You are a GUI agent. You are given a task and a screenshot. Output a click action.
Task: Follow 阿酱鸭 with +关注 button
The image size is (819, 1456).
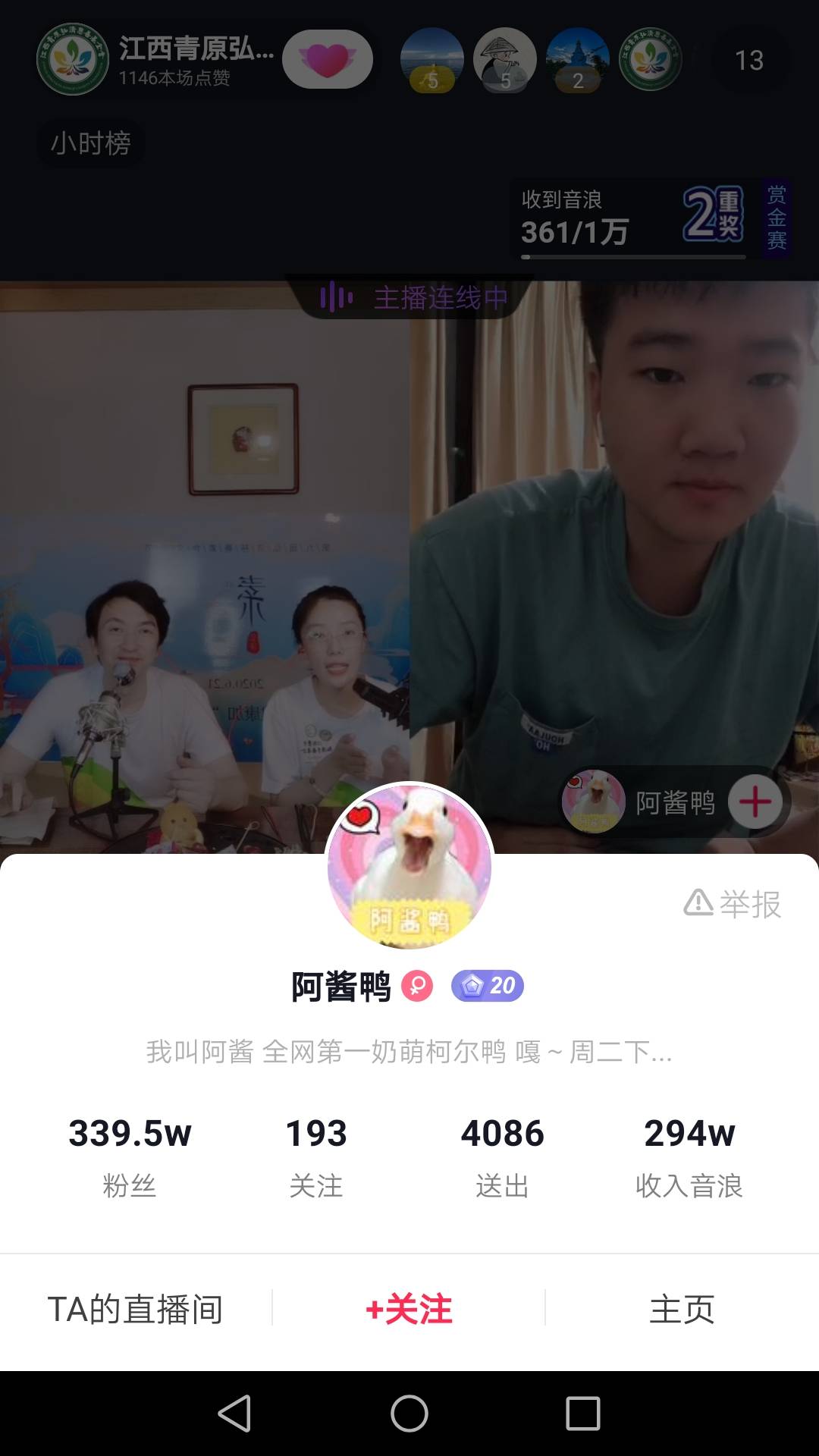point(409,1310)
